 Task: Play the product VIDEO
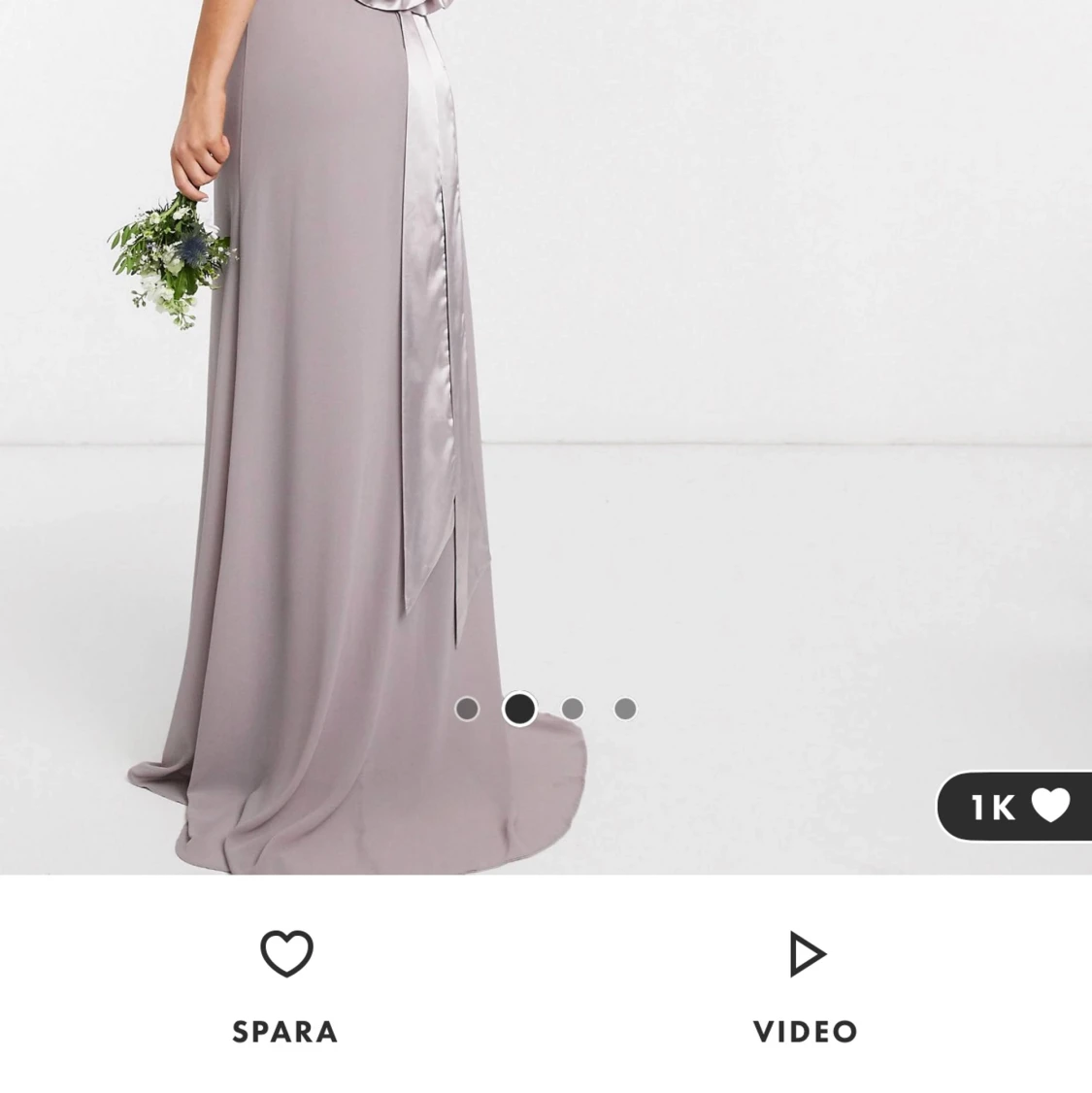(806, 982)
